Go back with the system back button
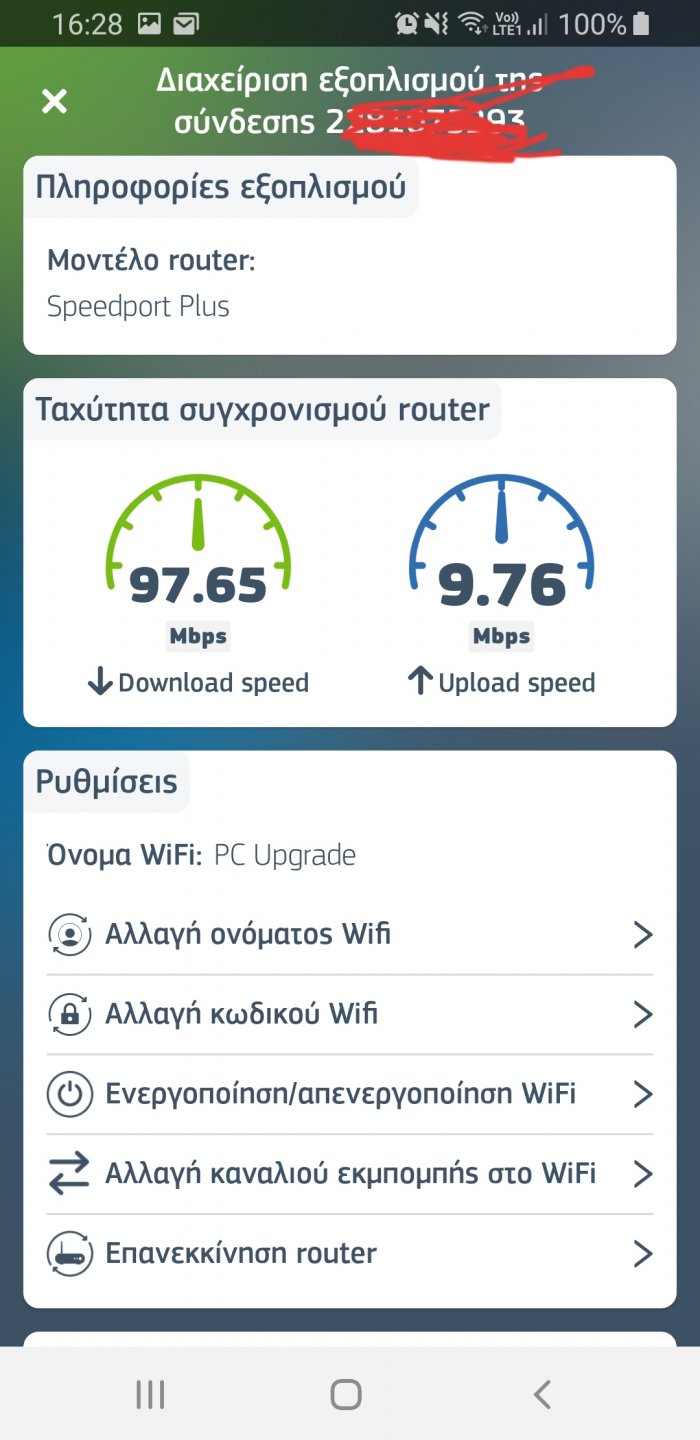700x1440 pixels. point(542,1394)
